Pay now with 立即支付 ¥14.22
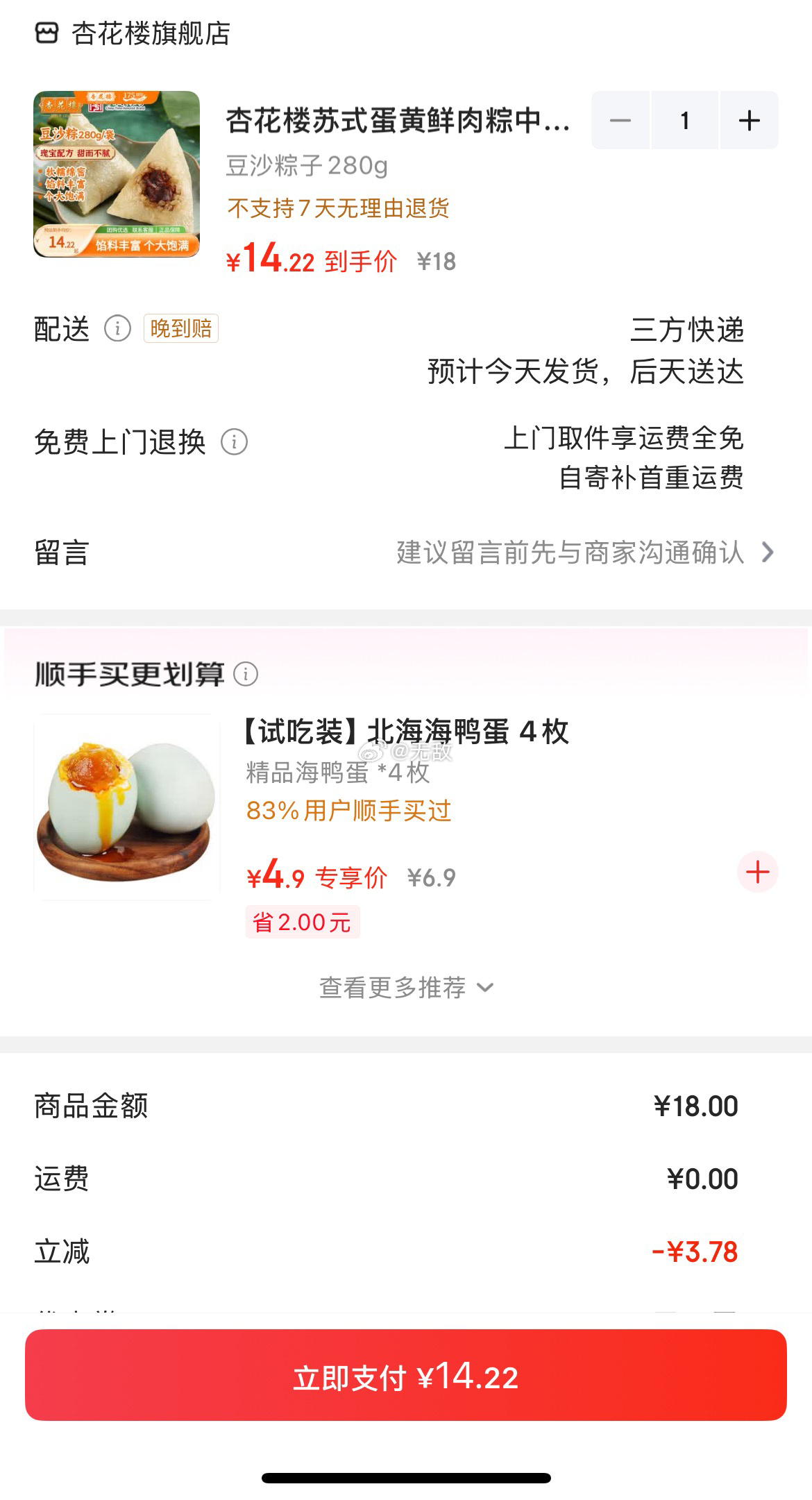This screenshot has height=1500, width=812. [406, 1377]
